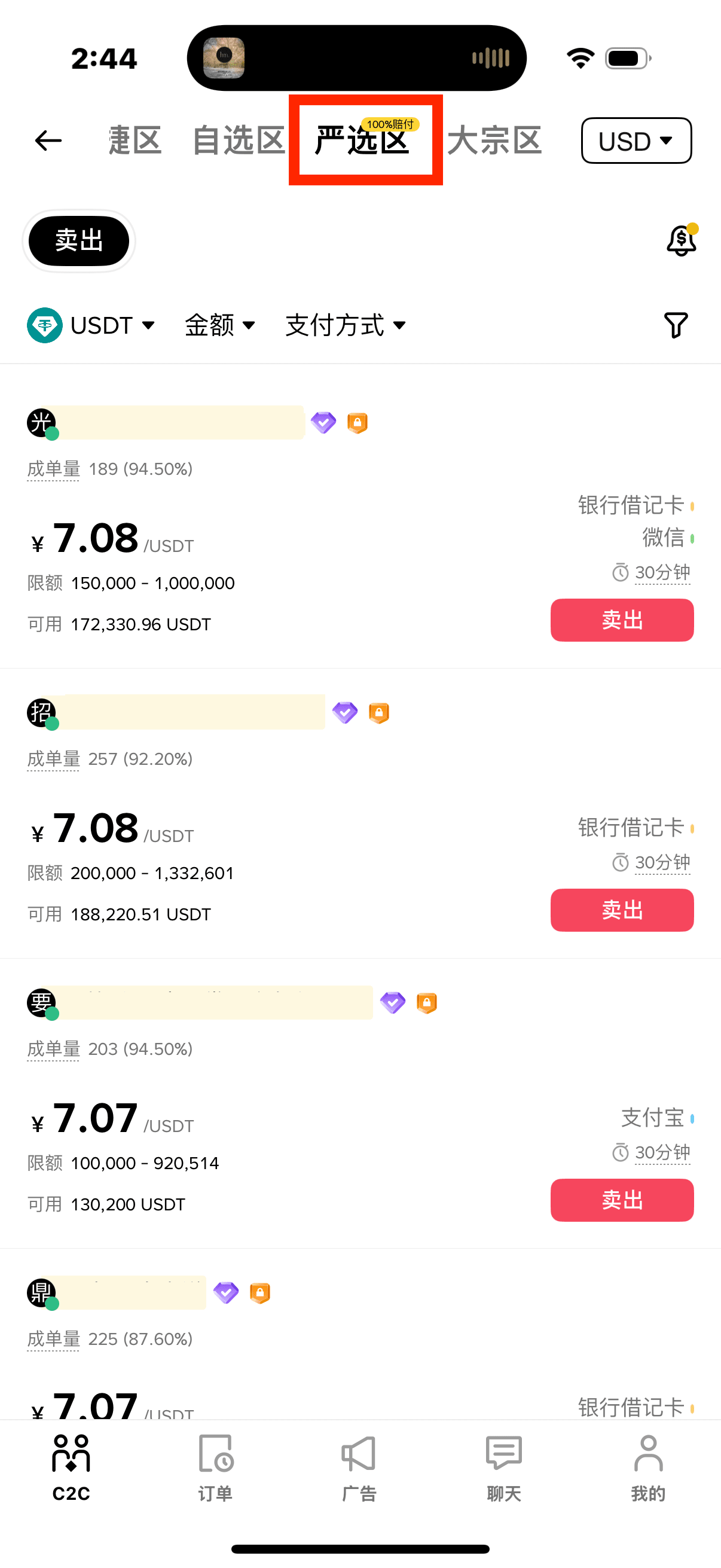Expand the USDT coin selector
This screenshot has width=721, height=1568.
[91, 326]
